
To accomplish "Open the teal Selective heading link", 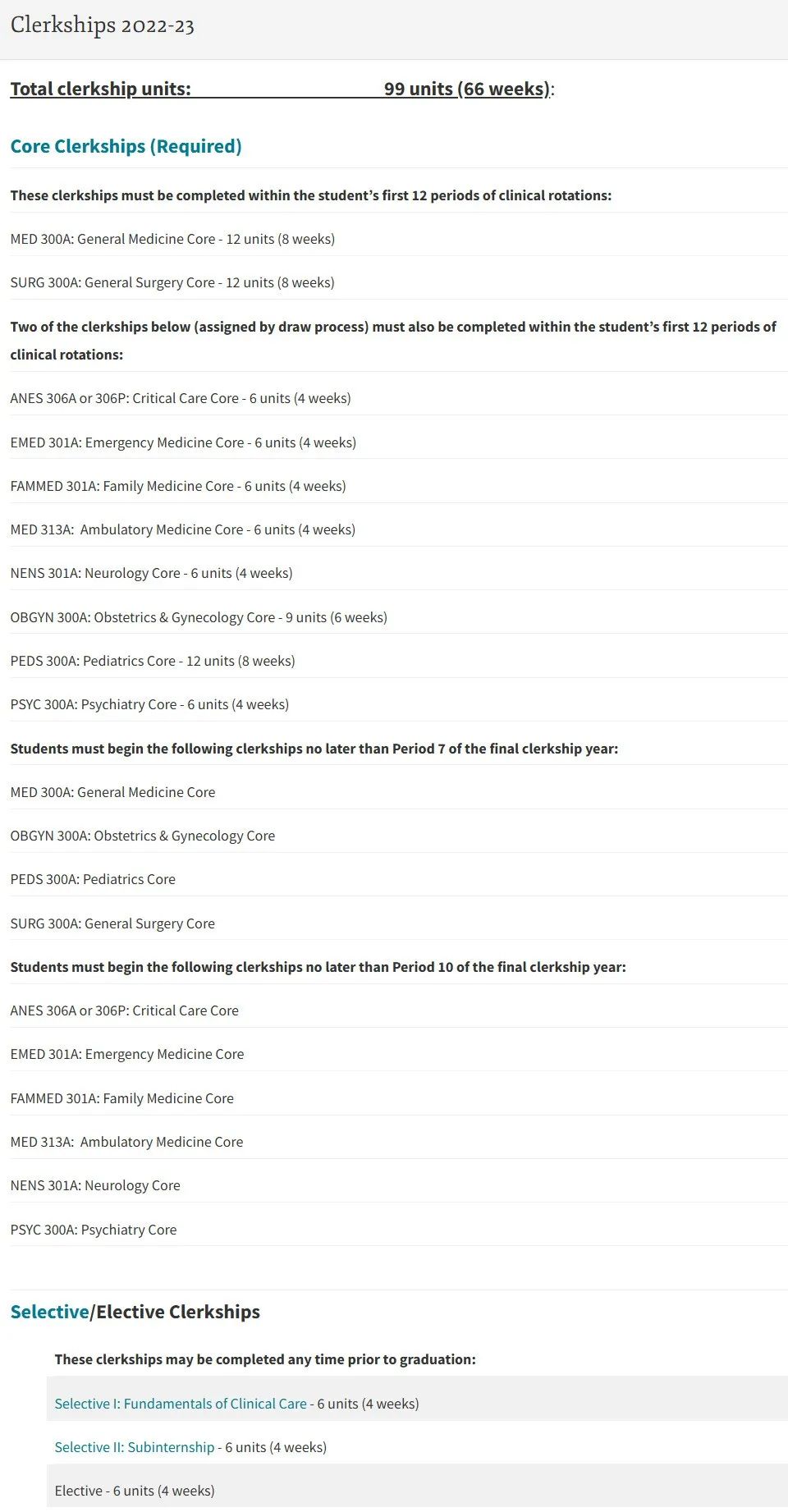I will (x=49, y=1312).
